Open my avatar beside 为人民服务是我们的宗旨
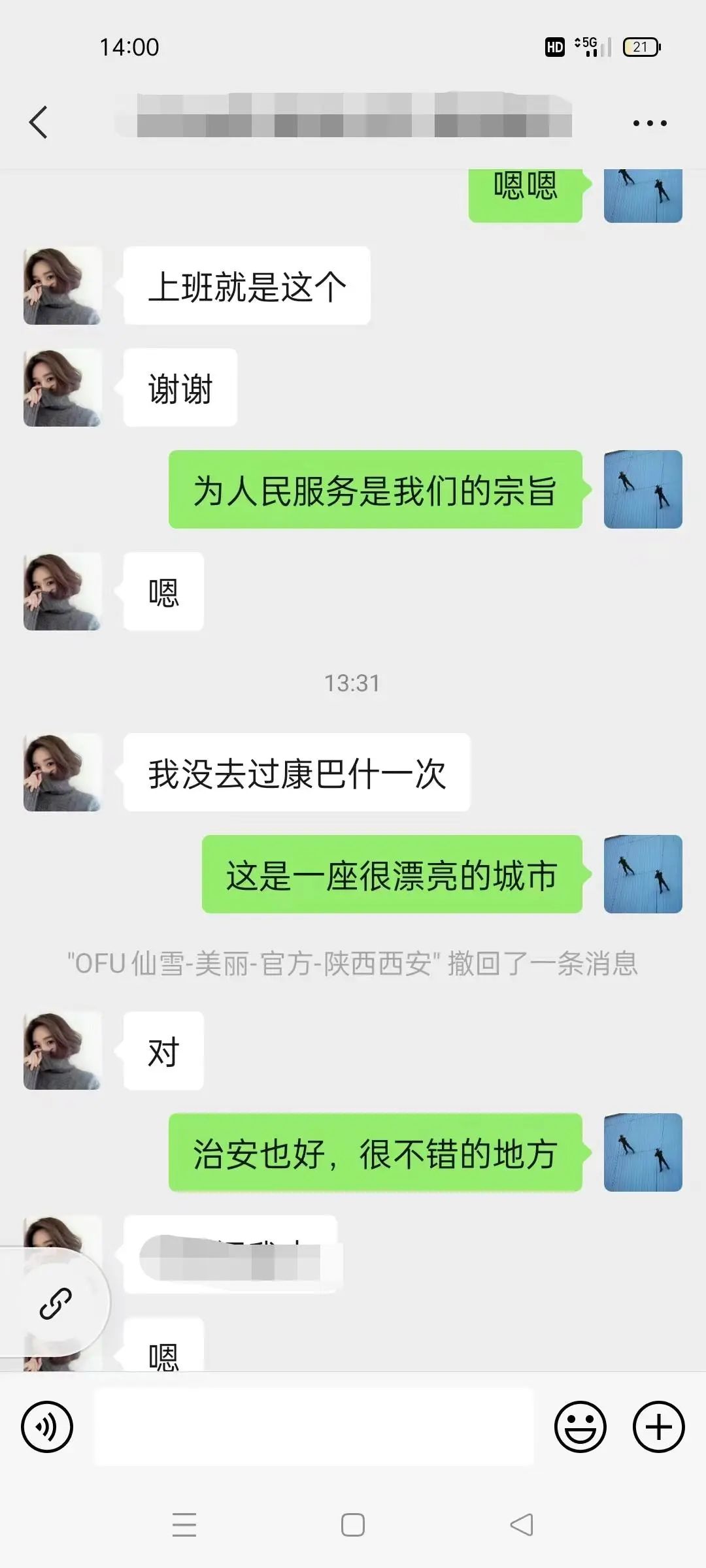The height and width of the screenshot is (1568, 706). 643,489
